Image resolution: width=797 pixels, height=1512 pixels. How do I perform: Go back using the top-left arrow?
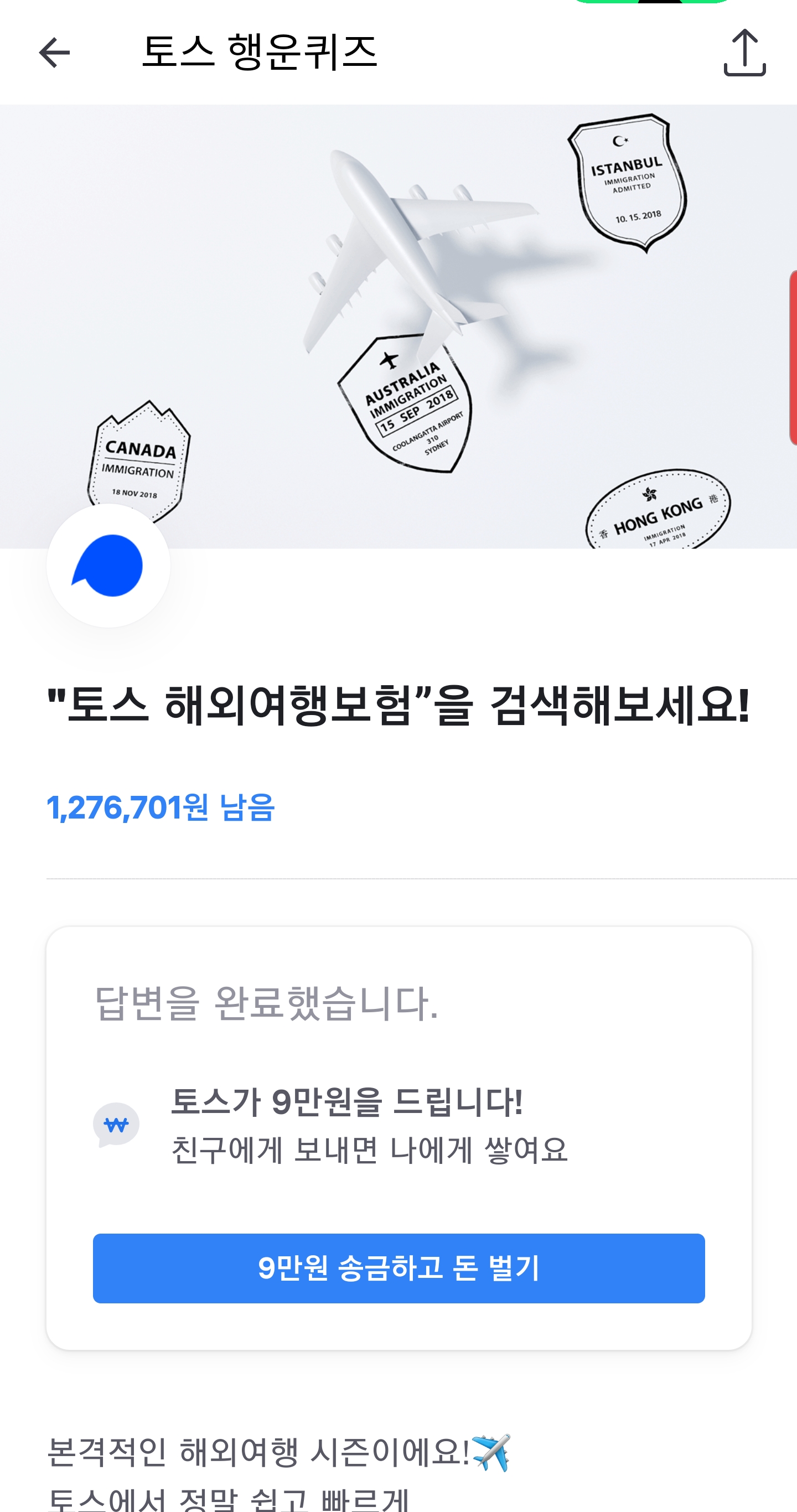tap(54, 53)
